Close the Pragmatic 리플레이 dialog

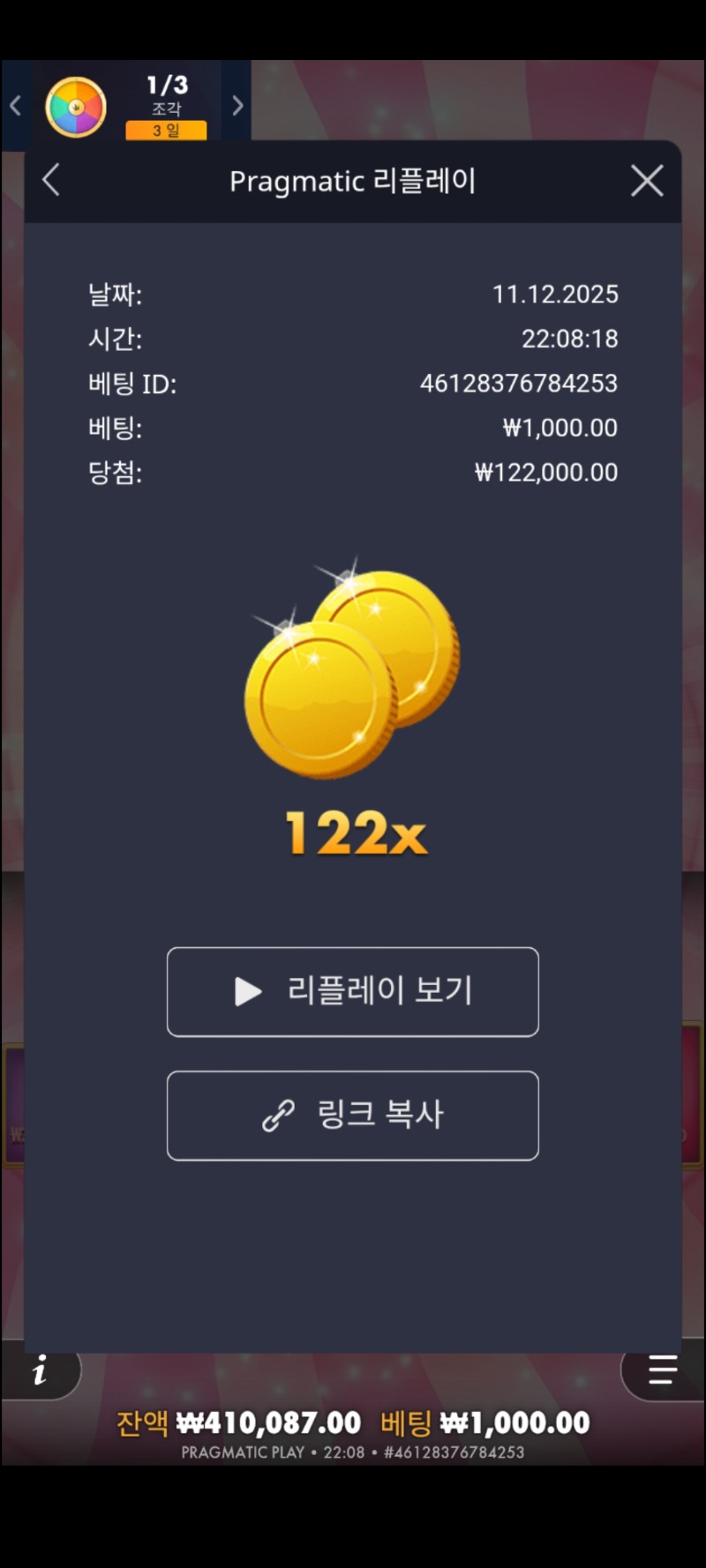pos(647,181)
